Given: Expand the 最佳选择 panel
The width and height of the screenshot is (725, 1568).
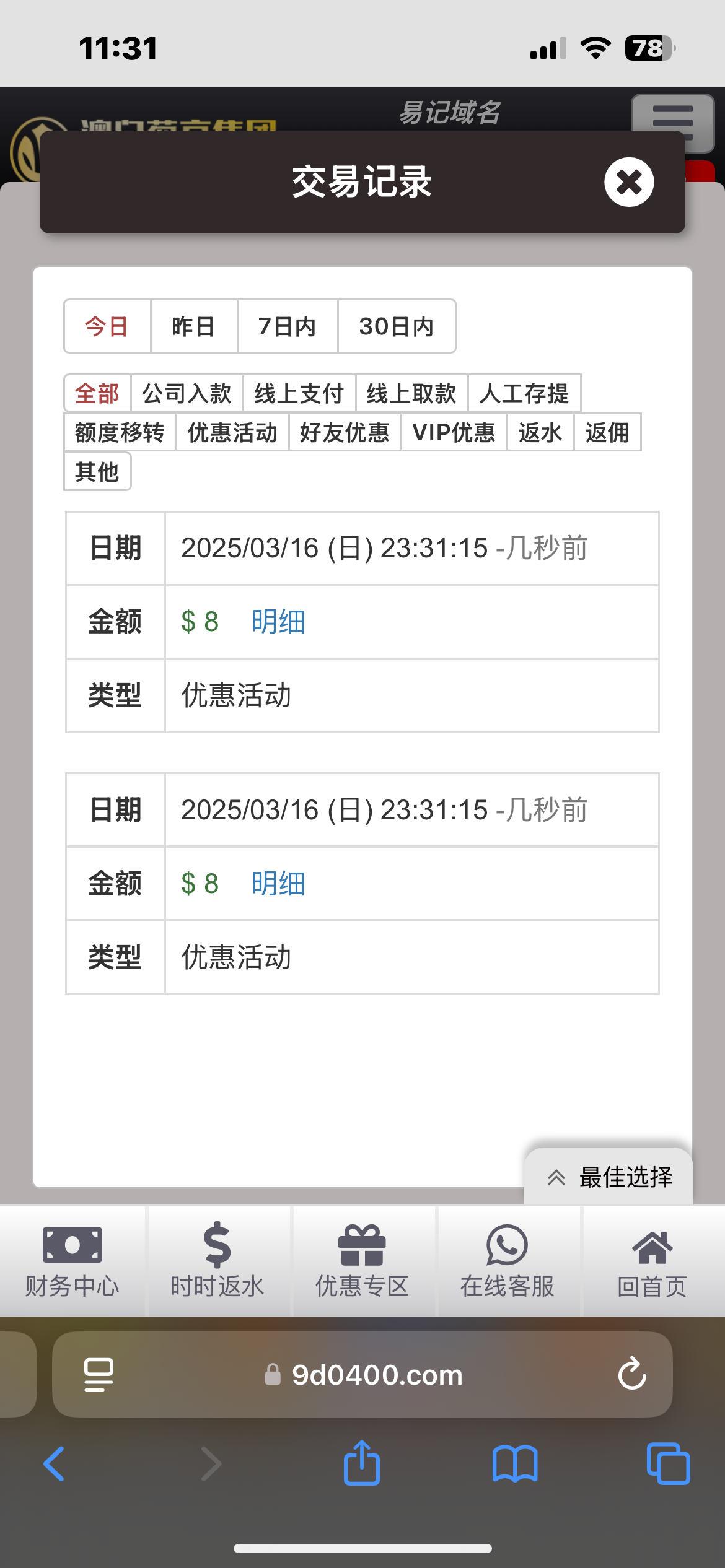Looking at the screenshot, I should coord(610,1177).
